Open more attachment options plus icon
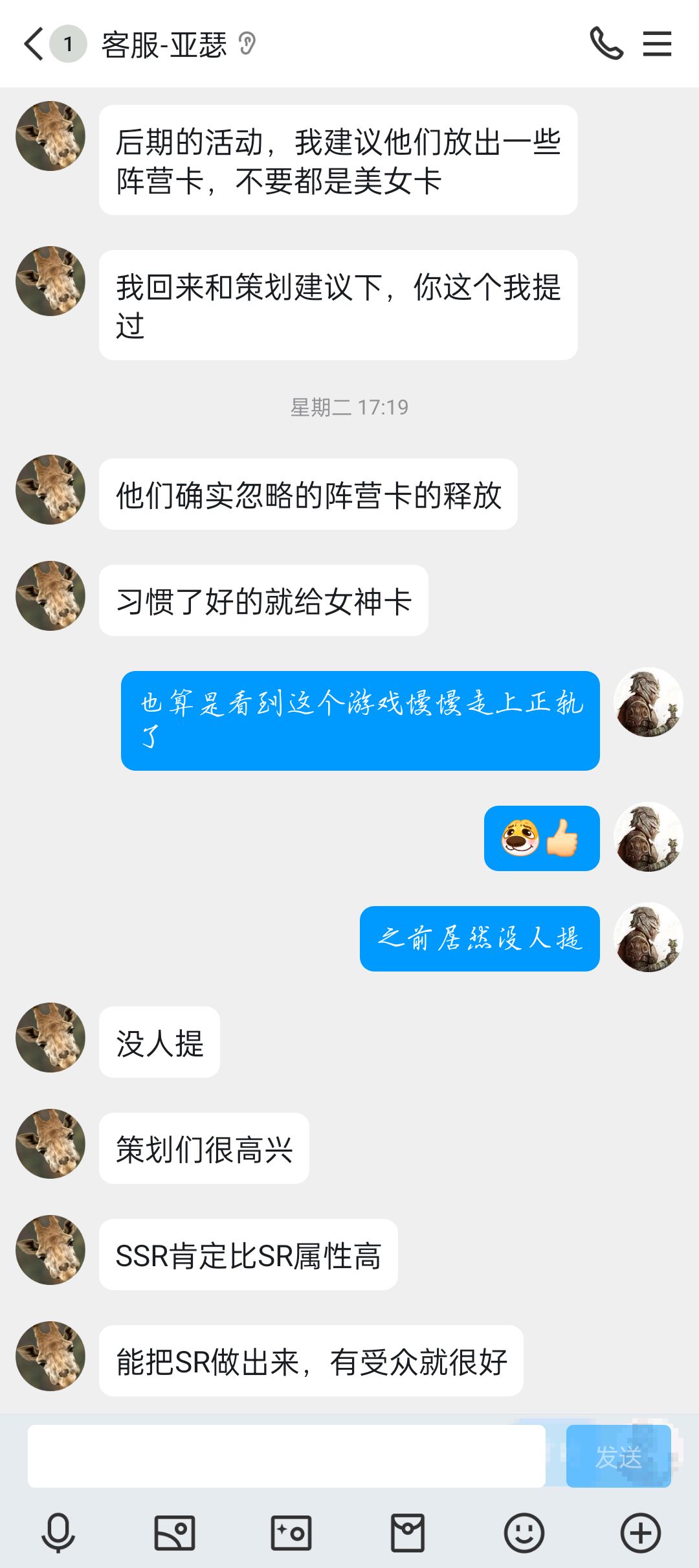Image resolution: width=699 pixels, height=1568 pixels. [641, 1532]
